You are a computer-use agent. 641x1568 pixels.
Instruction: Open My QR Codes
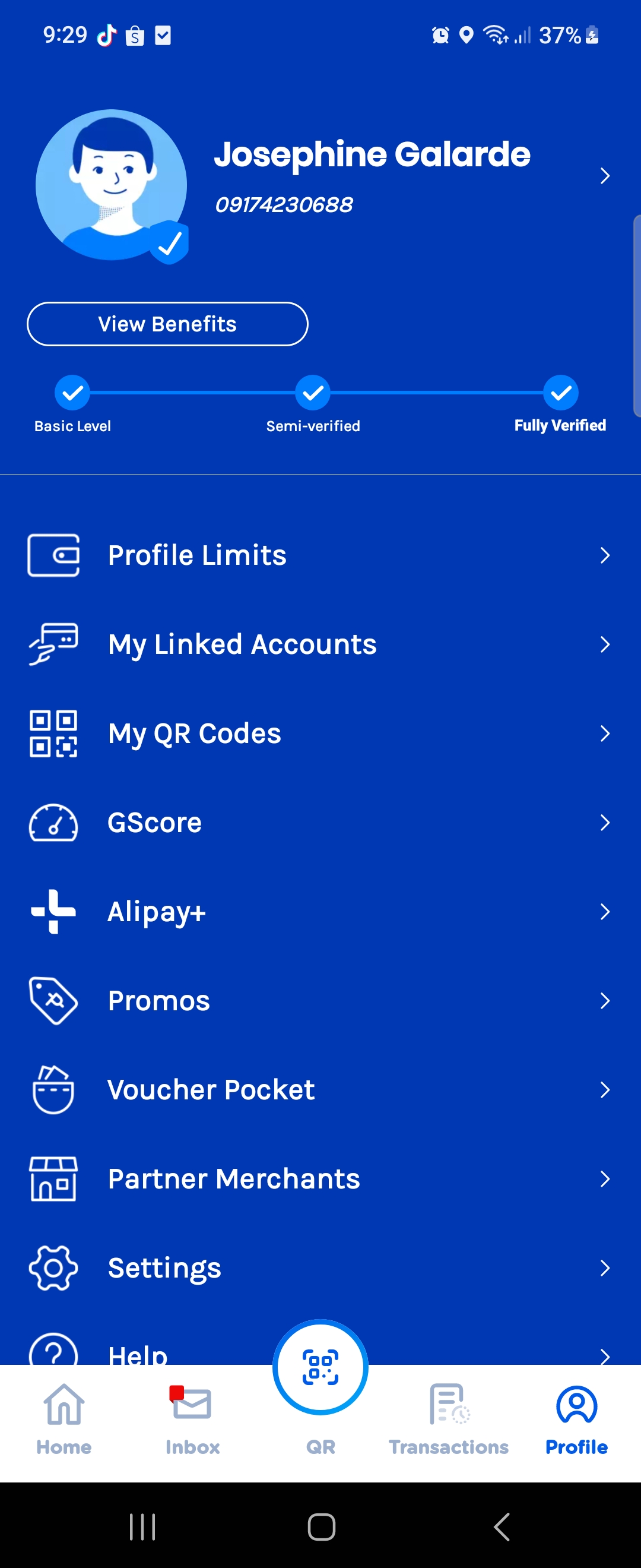320,734
